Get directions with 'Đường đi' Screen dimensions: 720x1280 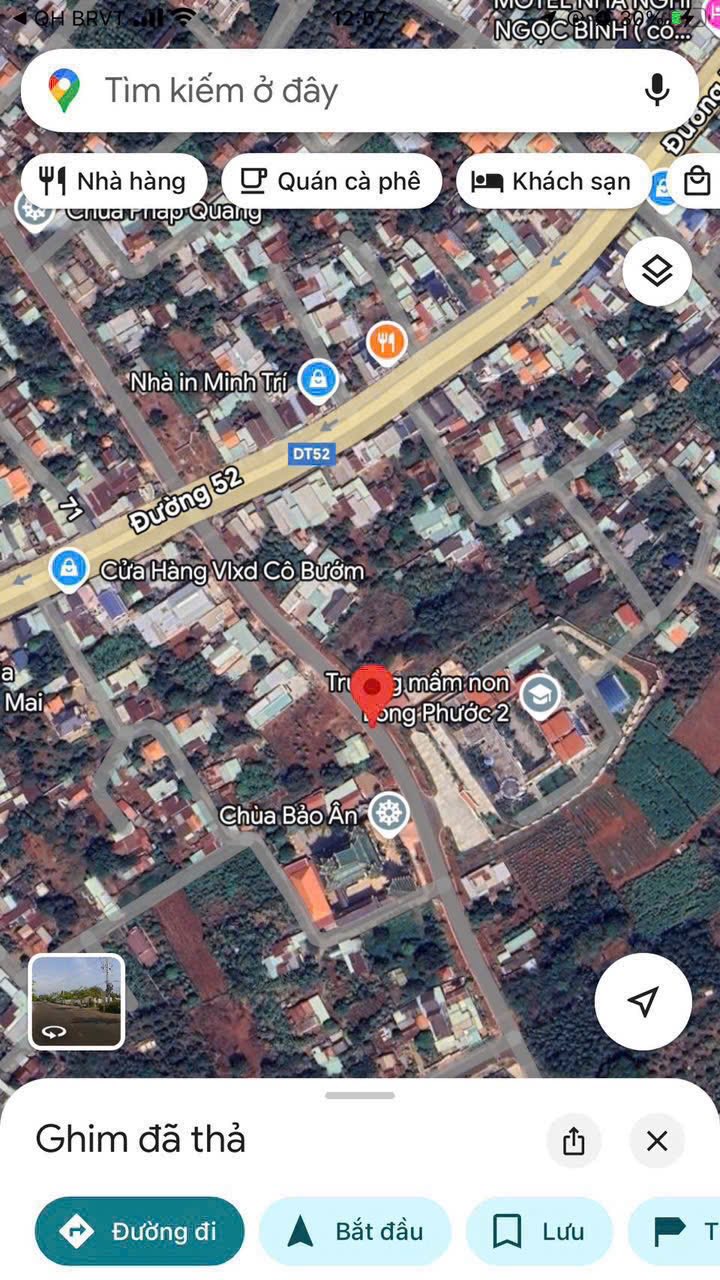click(140, 1231)
